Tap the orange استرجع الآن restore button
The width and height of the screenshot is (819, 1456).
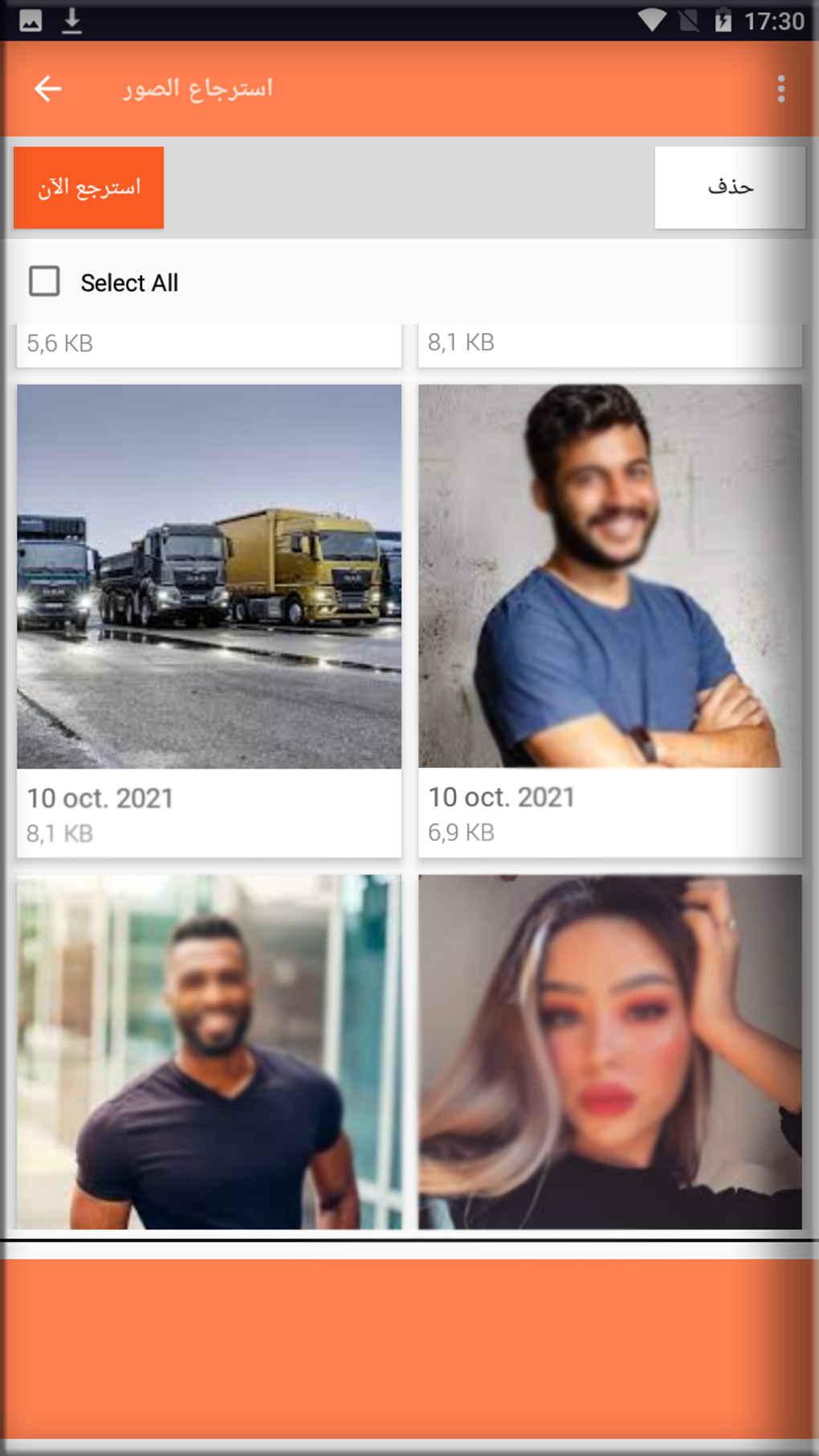tap(88, 187)
